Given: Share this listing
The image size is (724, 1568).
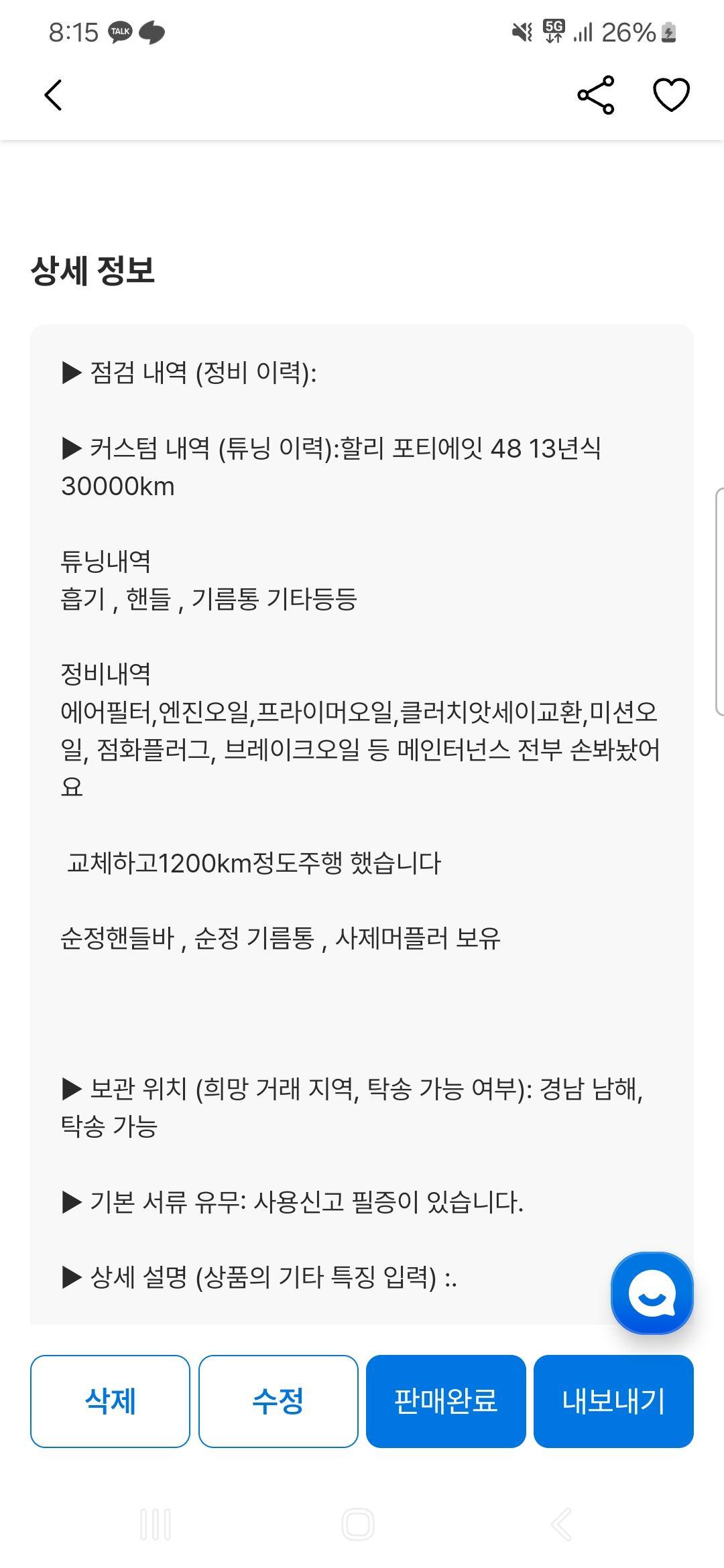Looking at the screenshot, I should pyautogui.click(x=595, y=94).
